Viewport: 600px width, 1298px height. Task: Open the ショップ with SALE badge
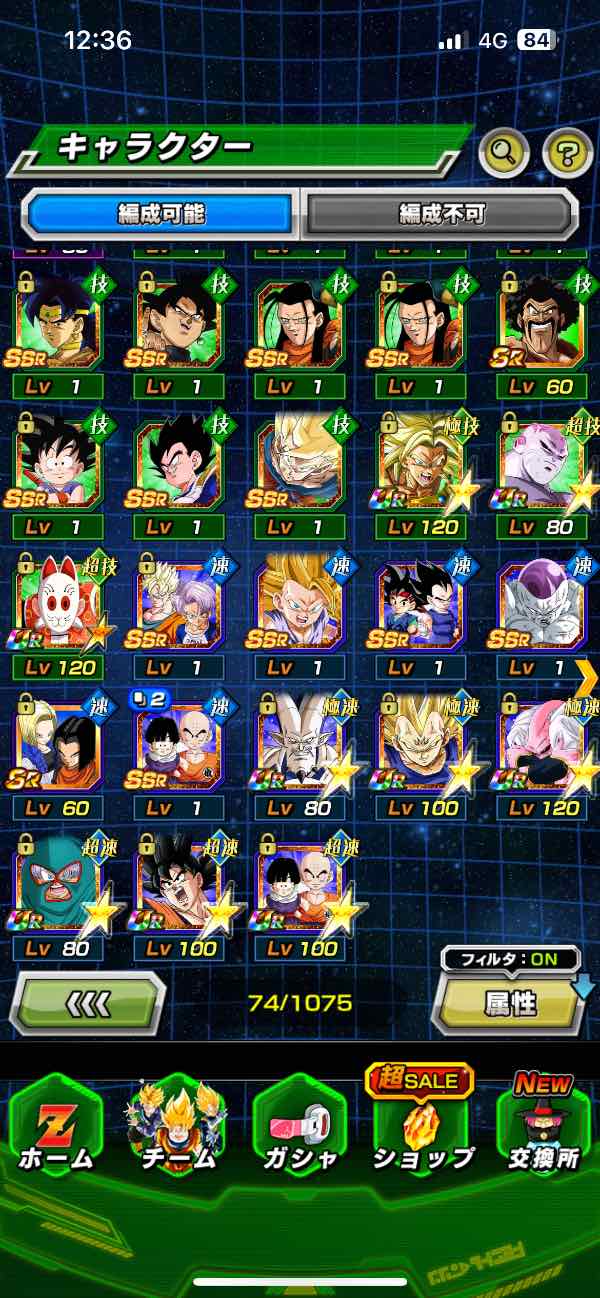tap(421, 1125)
